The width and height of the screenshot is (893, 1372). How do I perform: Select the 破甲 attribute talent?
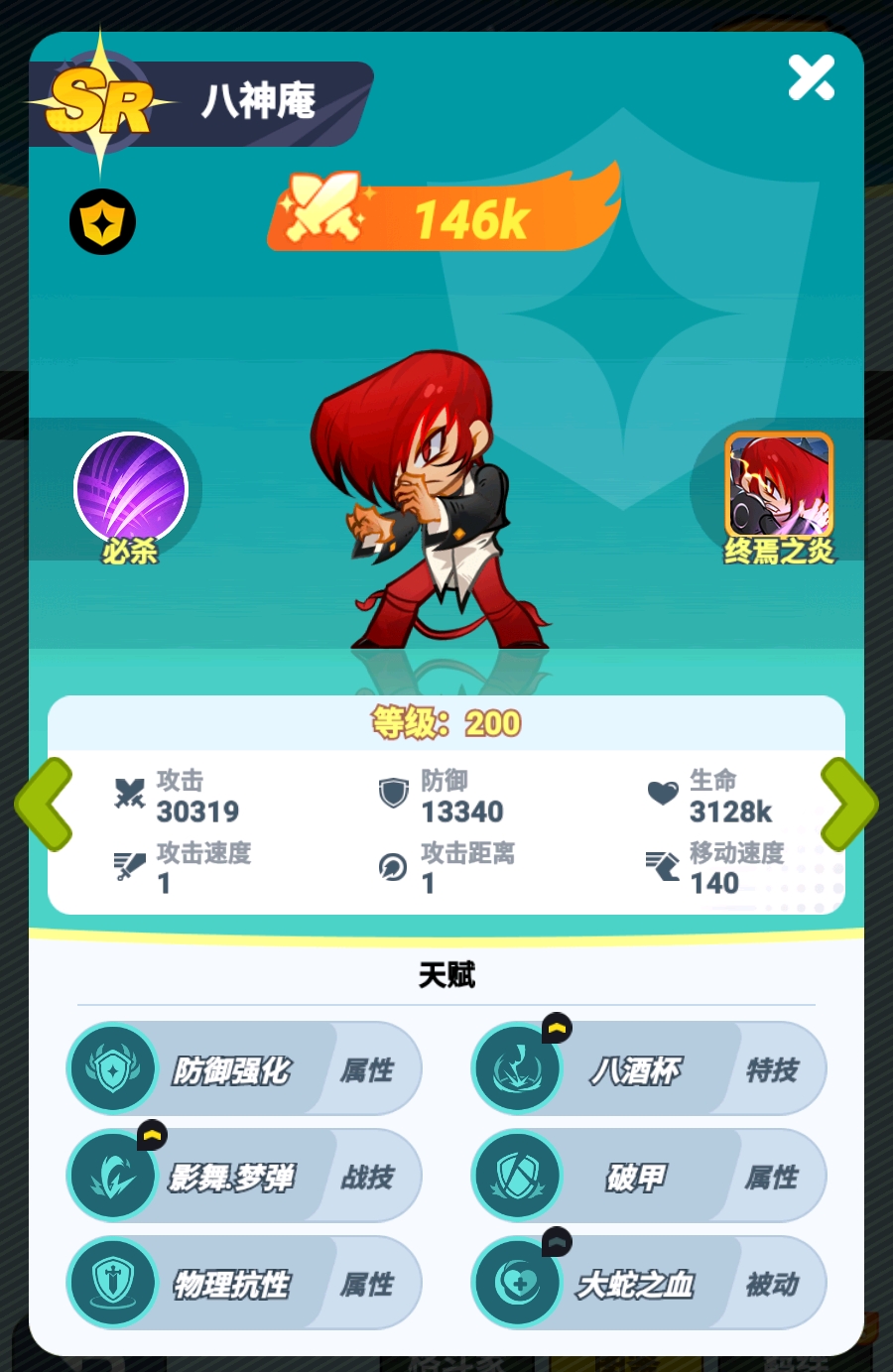648,1176
